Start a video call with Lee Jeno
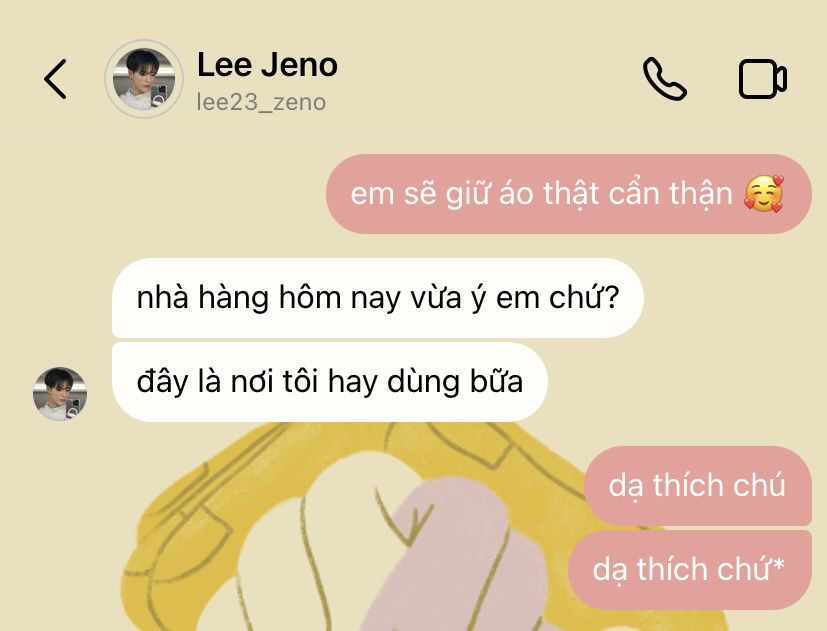The image size is (827, 631). click(762, 79)
